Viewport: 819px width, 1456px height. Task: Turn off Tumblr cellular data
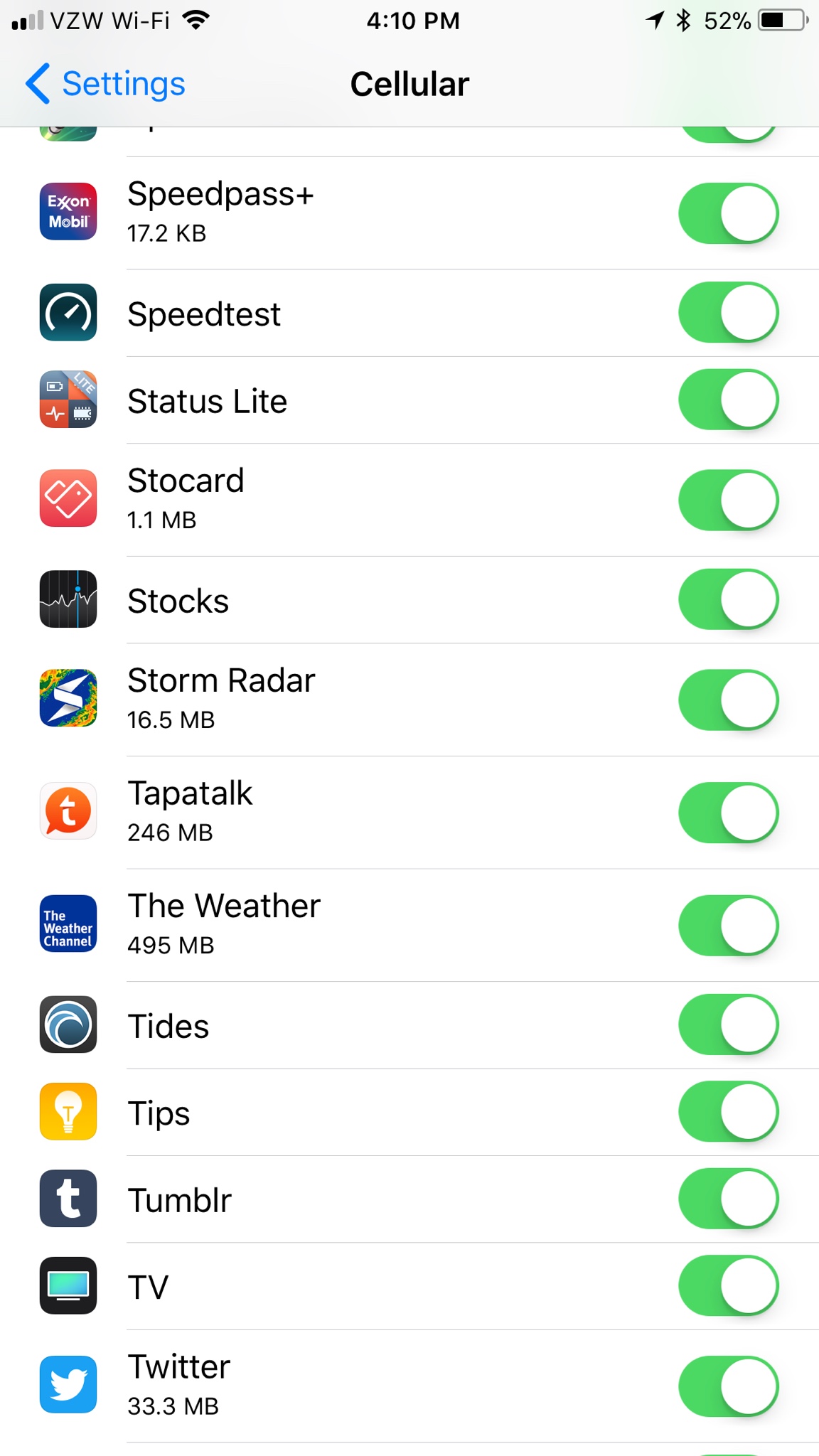click(728, 1199)
